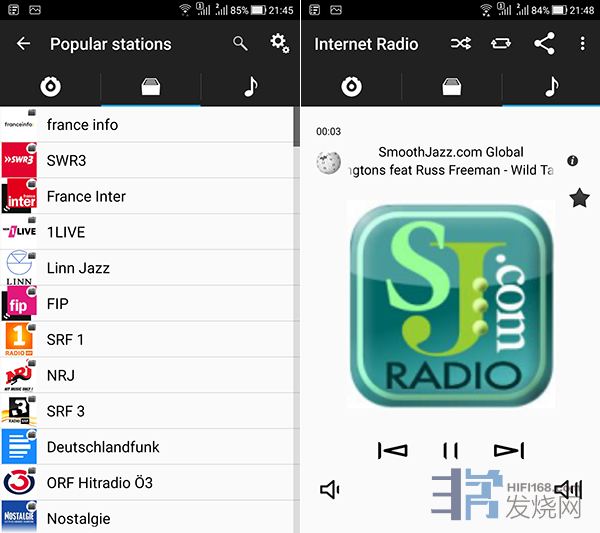This screenshot has height=533, width=600.
Task: Play the SWR3 station
Action: point(67,161)
